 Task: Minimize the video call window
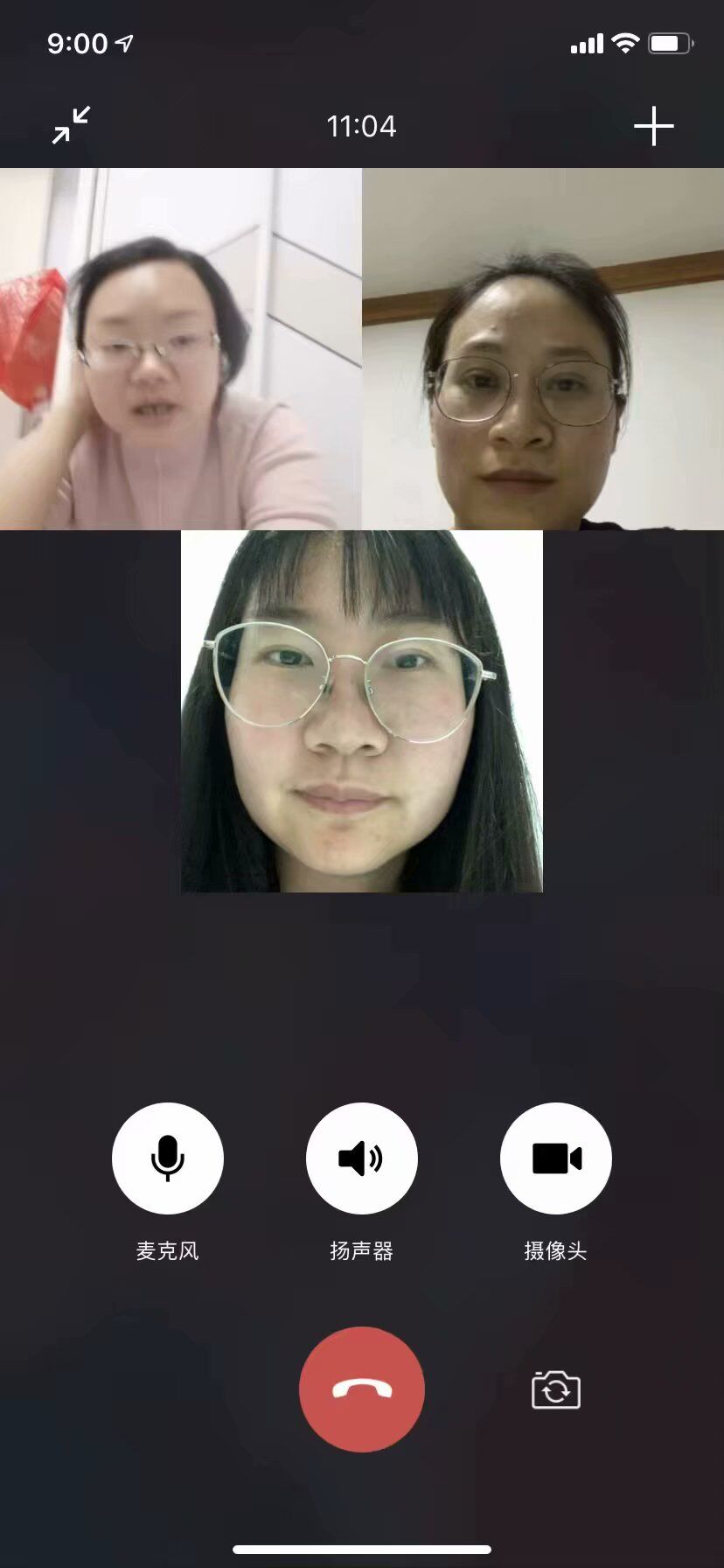(71, 125)
